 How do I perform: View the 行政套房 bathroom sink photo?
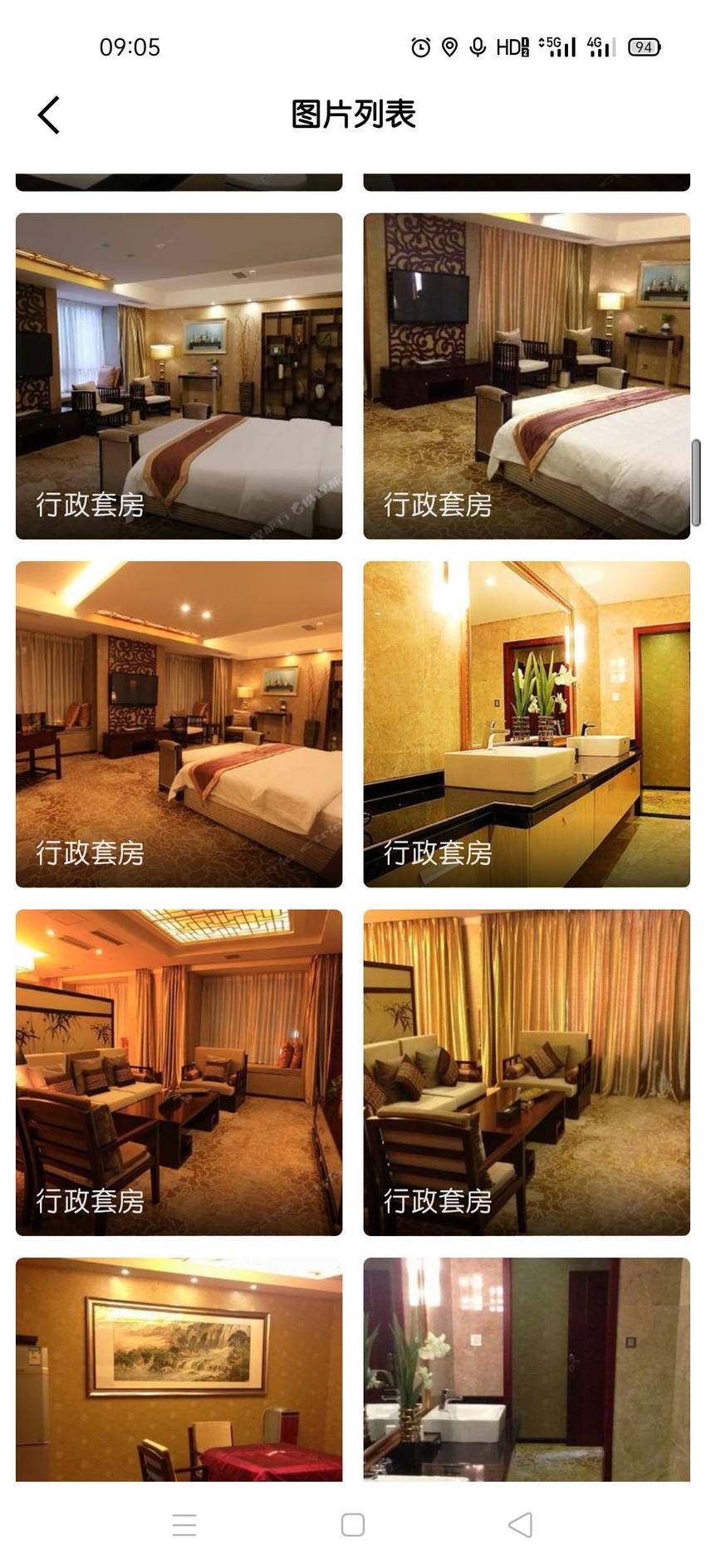[527, 724]
